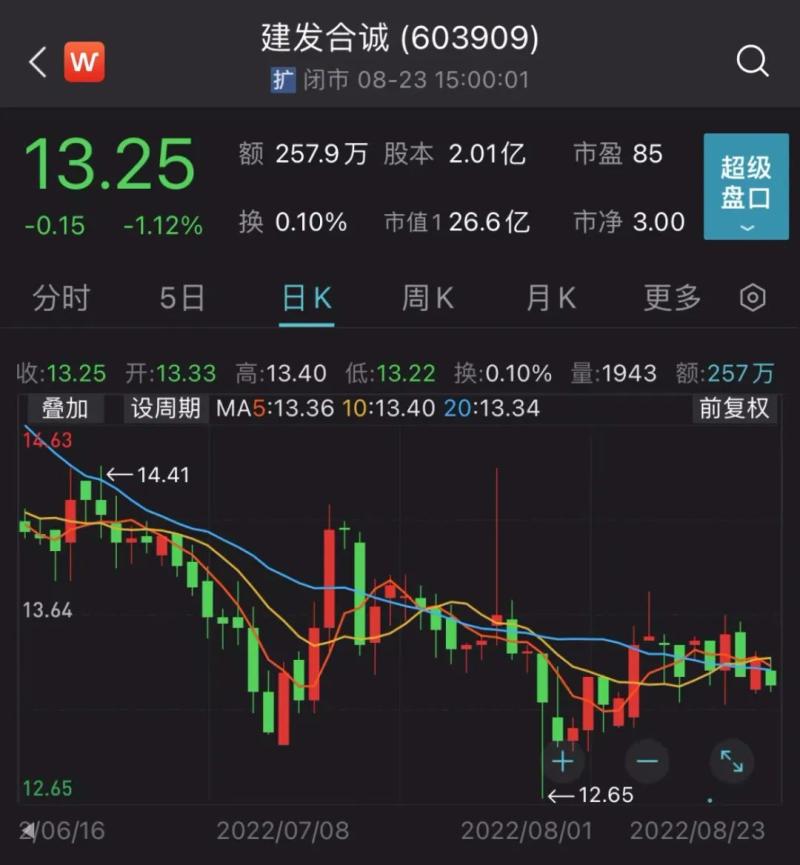Change the 前复权 adjustment mode
This screenshot has width=800, height=865.
point(734,408)
